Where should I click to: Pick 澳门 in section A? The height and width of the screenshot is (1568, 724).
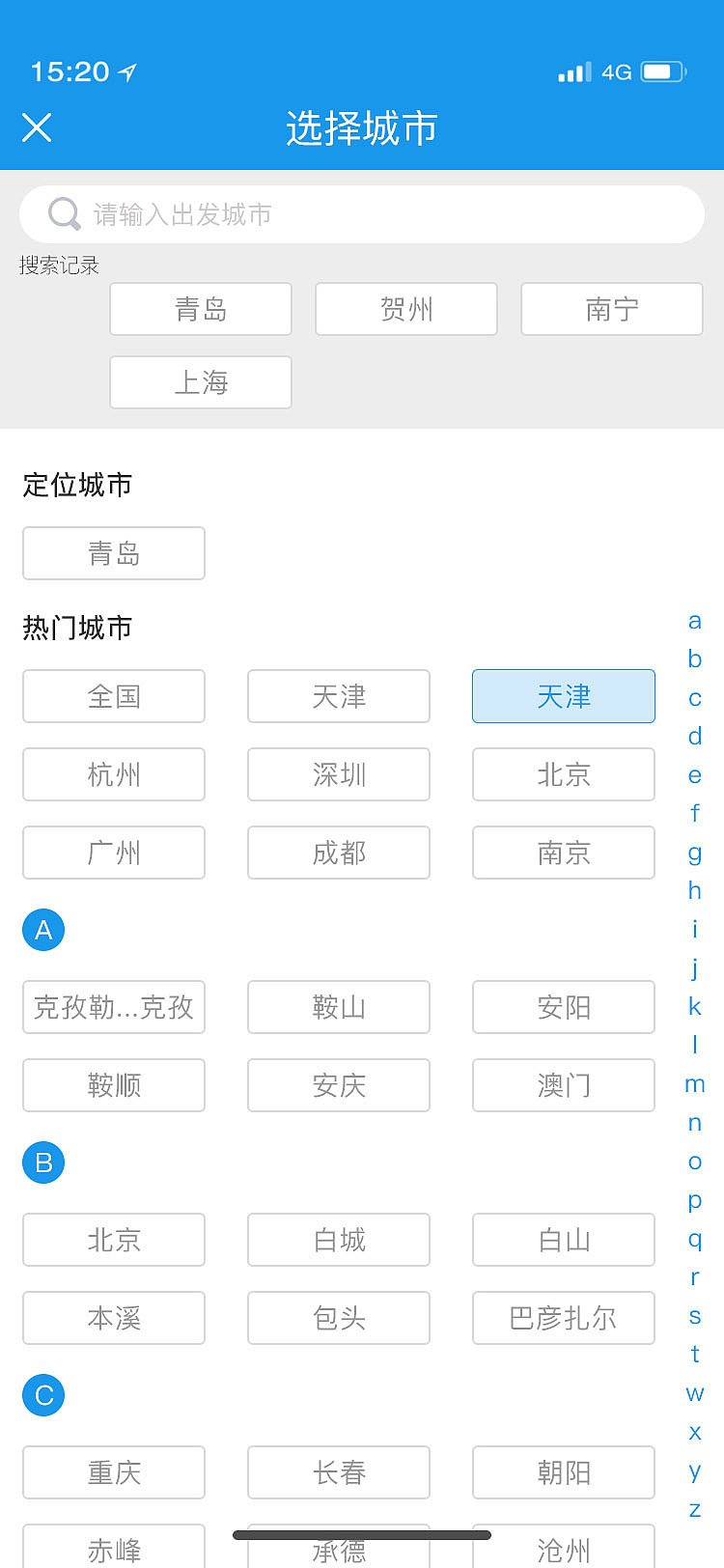(563, 1085)
